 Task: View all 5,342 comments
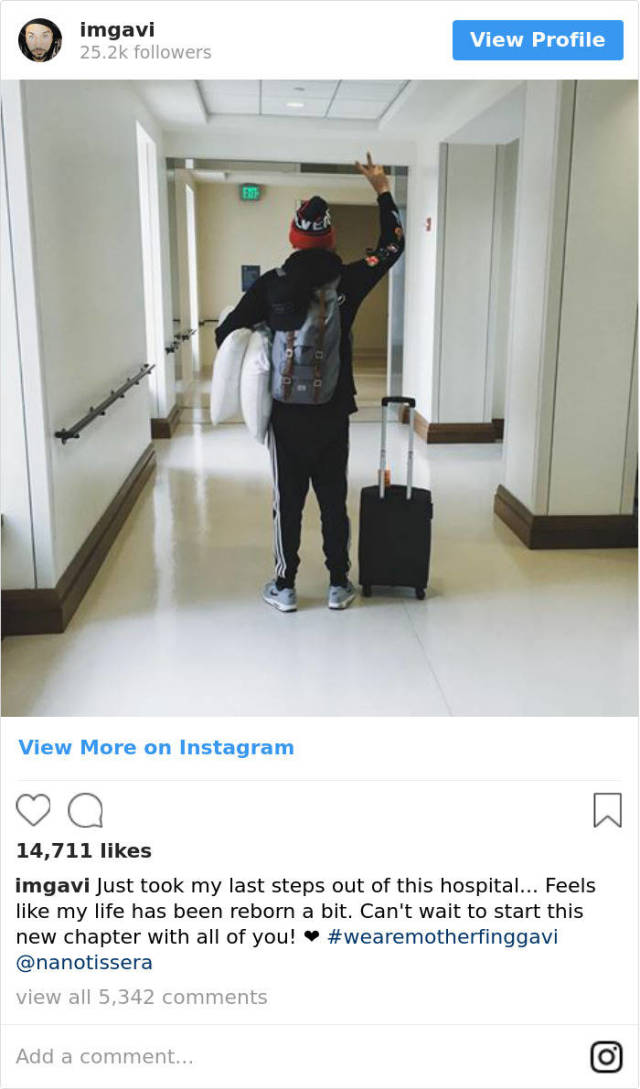141,997
